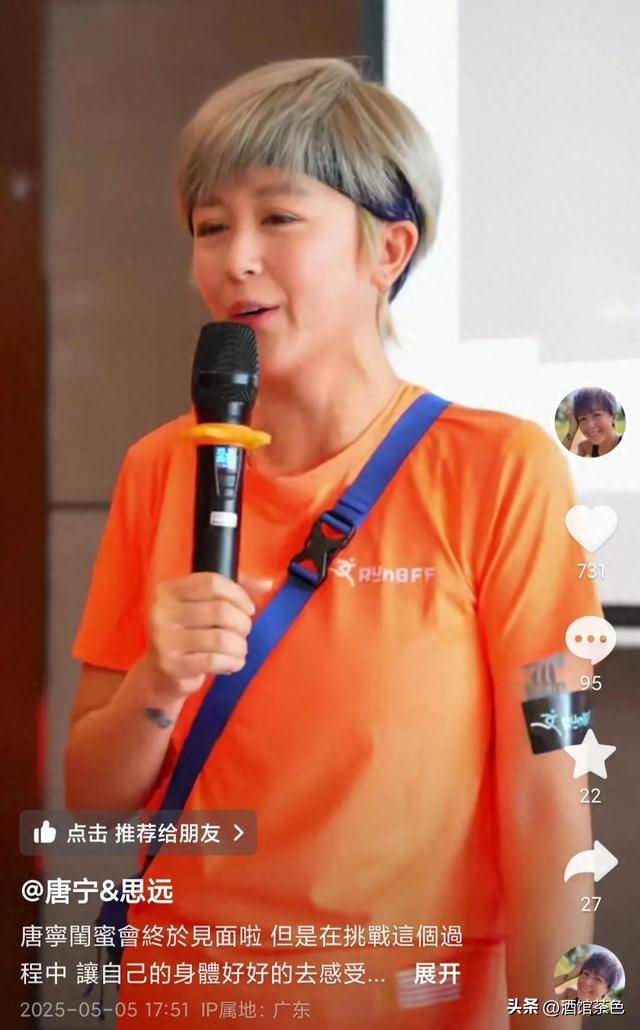Add video to favorites with star icon
640x1030 pixels.
(590, 754)
